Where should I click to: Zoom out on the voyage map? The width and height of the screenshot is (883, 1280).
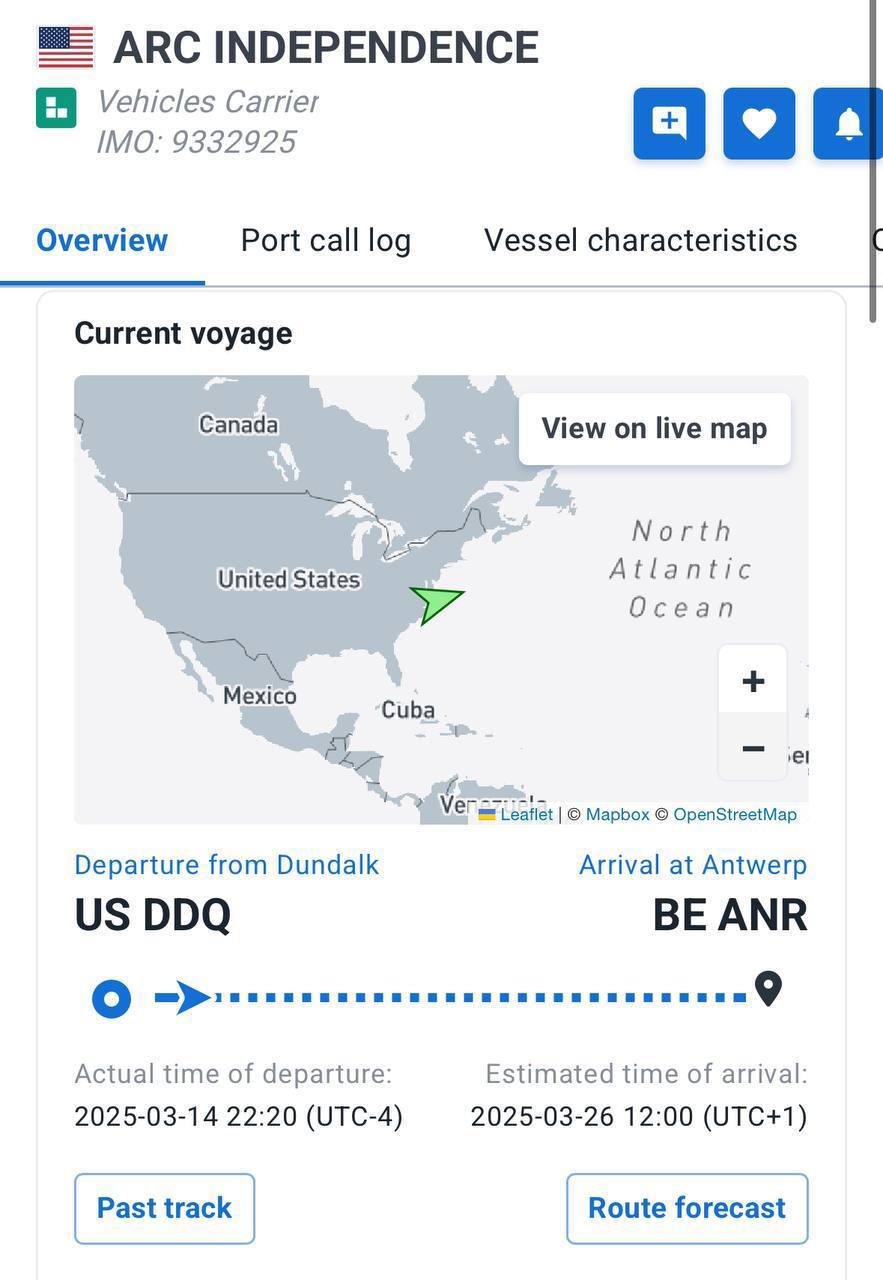(753, 748)
